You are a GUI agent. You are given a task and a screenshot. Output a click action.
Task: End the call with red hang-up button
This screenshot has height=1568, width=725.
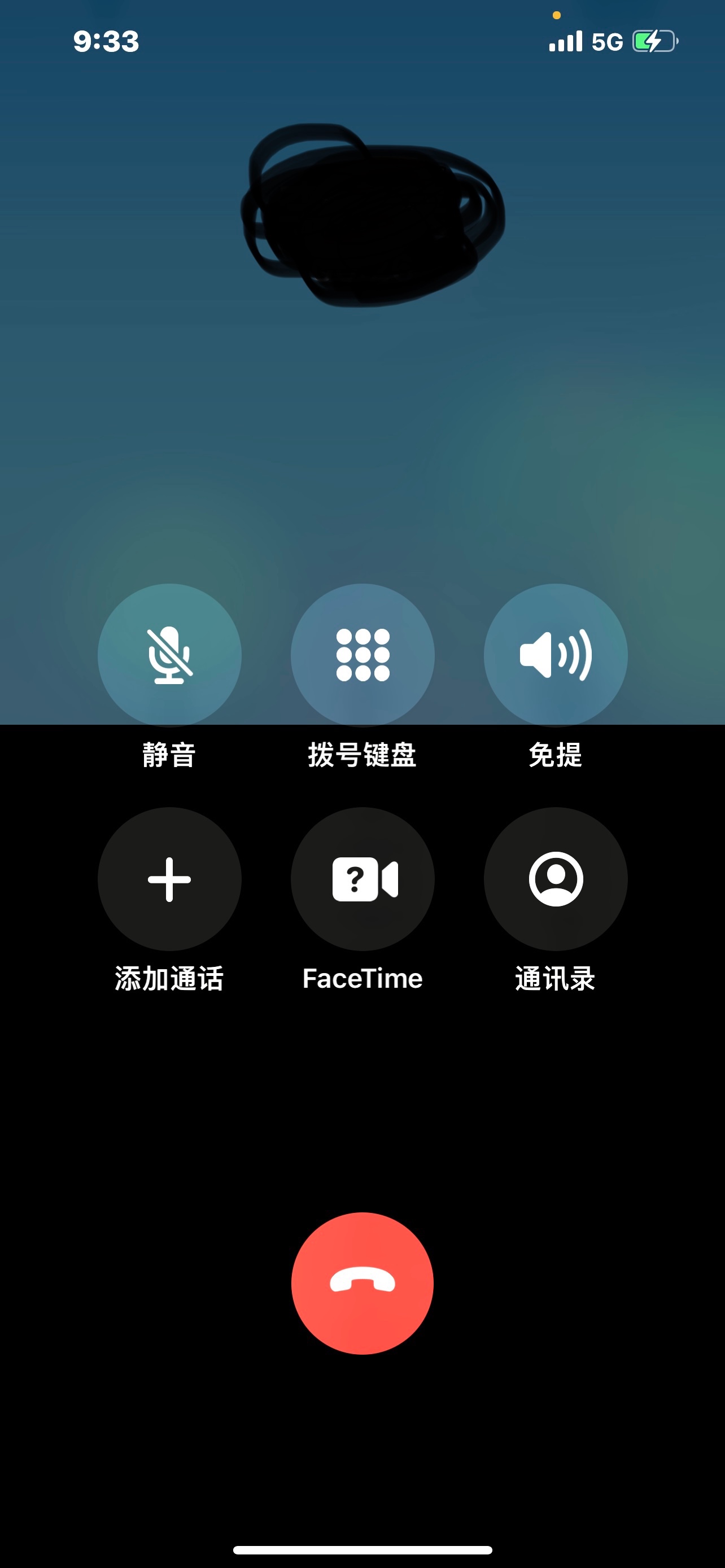(362, 1283)
